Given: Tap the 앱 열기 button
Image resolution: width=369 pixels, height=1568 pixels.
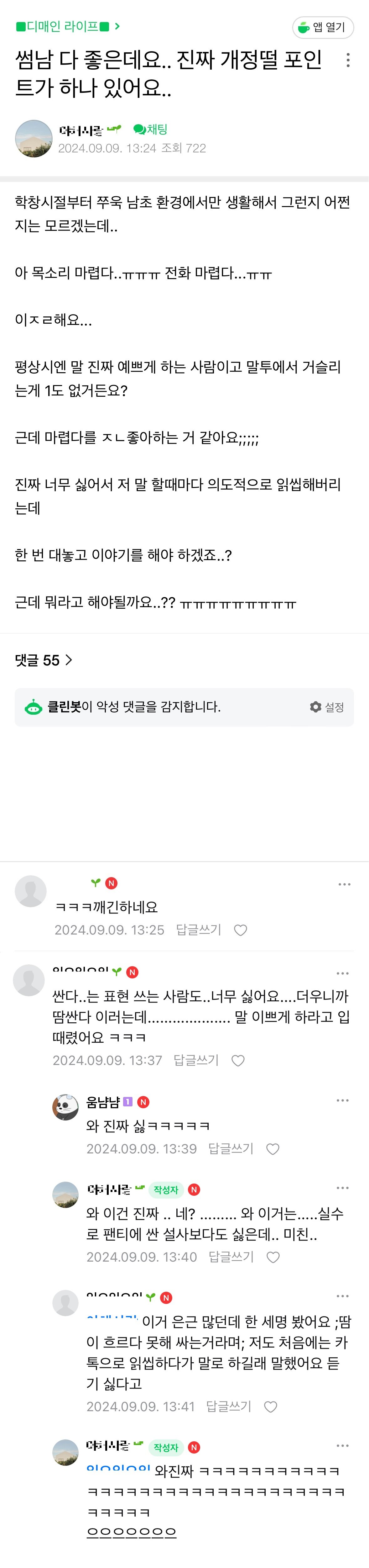Looking at the screenshot, I should tap(323, 27).
